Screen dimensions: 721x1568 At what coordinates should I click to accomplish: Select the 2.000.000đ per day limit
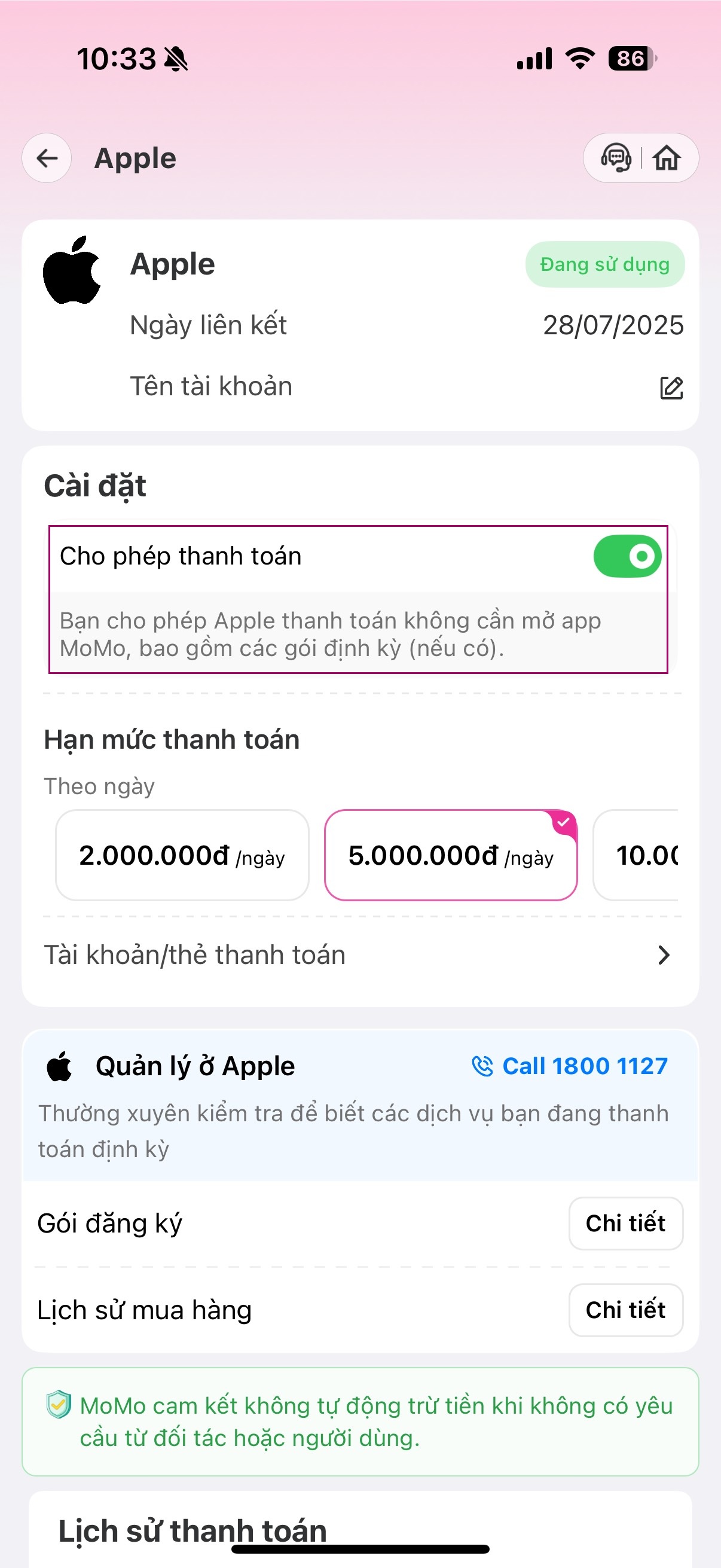[x=182, y=855]
